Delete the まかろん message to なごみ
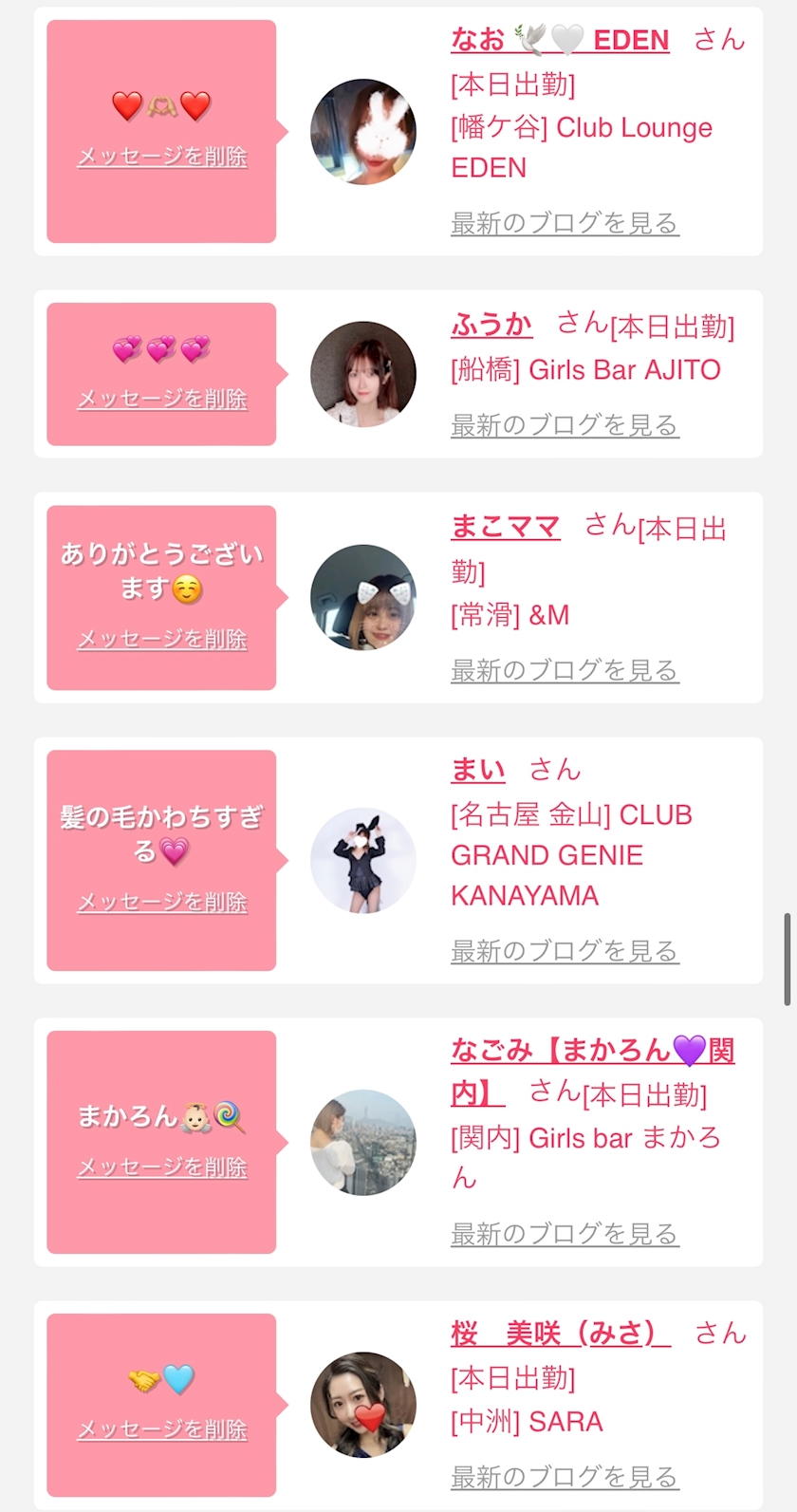The image size is (797, 1512). (x=161, y=1167)
